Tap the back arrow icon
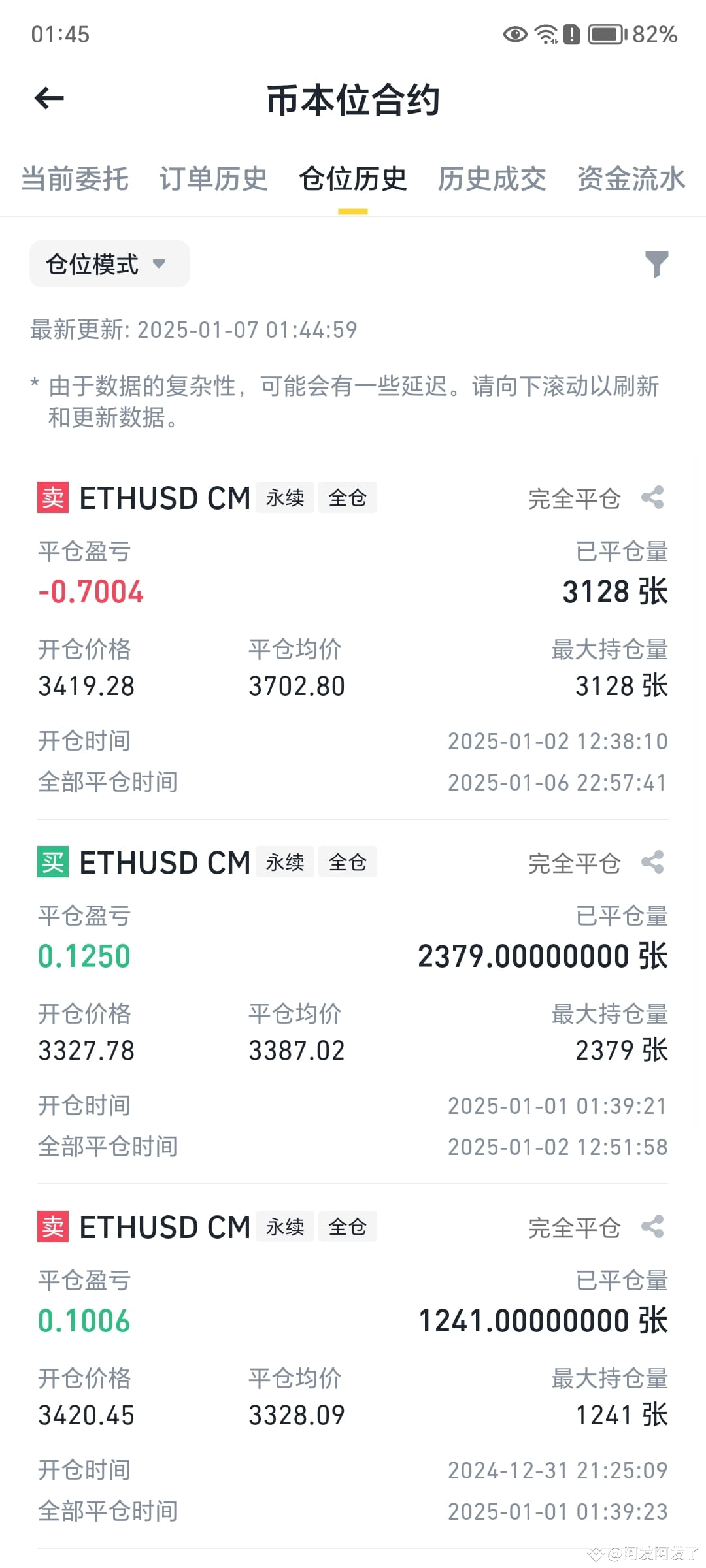This screenshot has height=1568, width=706. coord(49,98)
